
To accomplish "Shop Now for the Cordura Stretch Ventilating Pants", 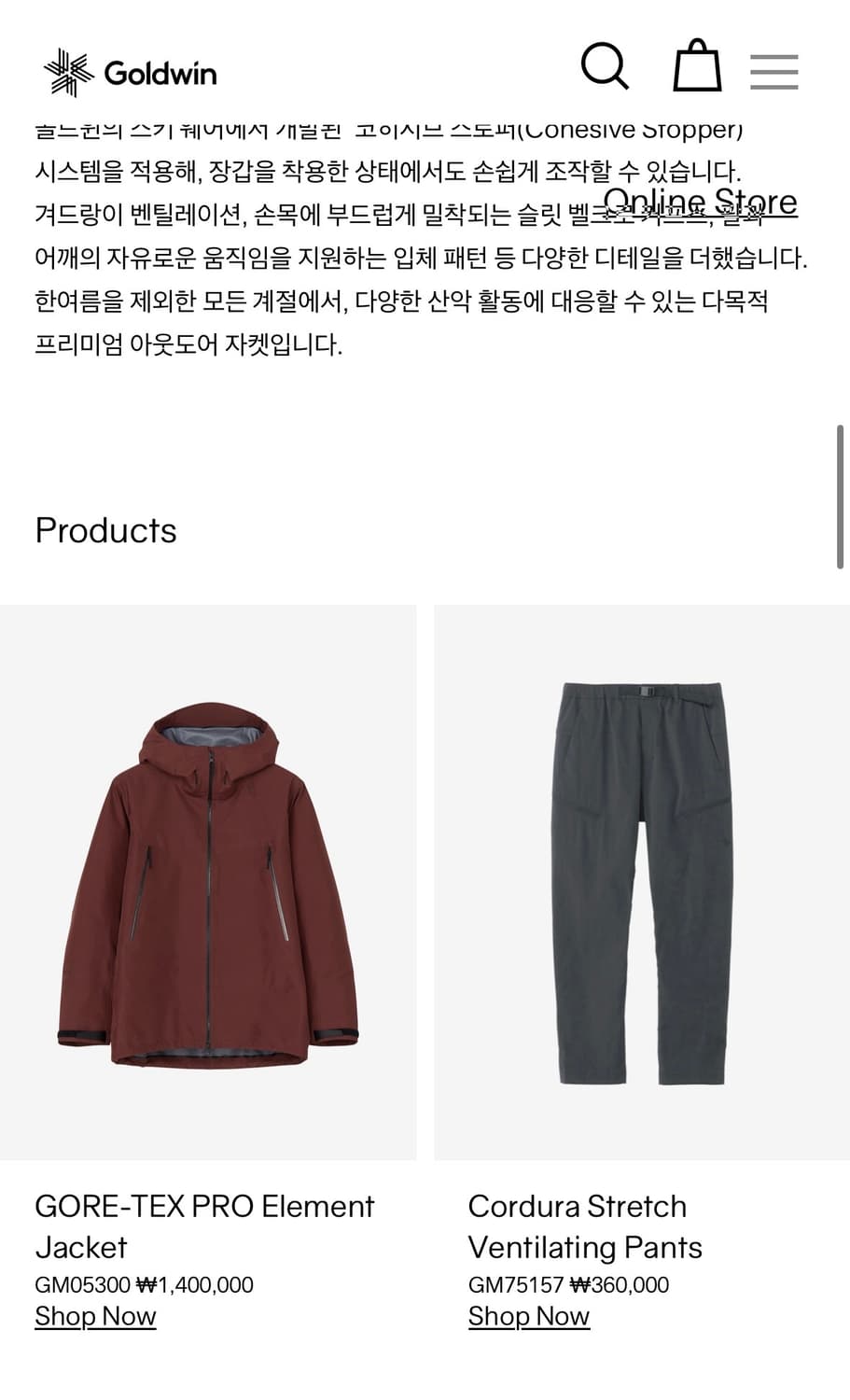I will (528, 1317).
